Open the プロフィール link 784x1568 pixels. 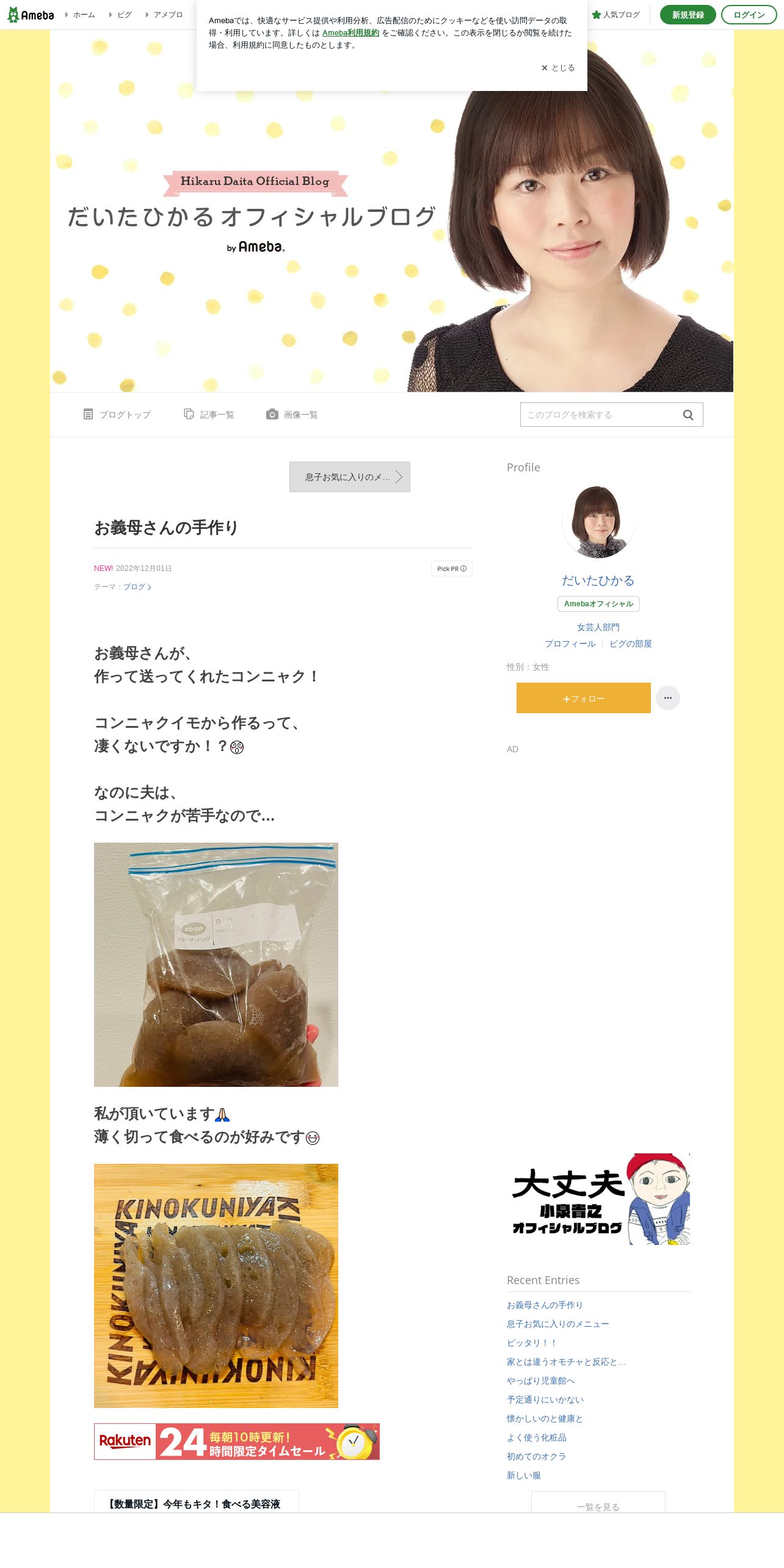pos(570,644)
